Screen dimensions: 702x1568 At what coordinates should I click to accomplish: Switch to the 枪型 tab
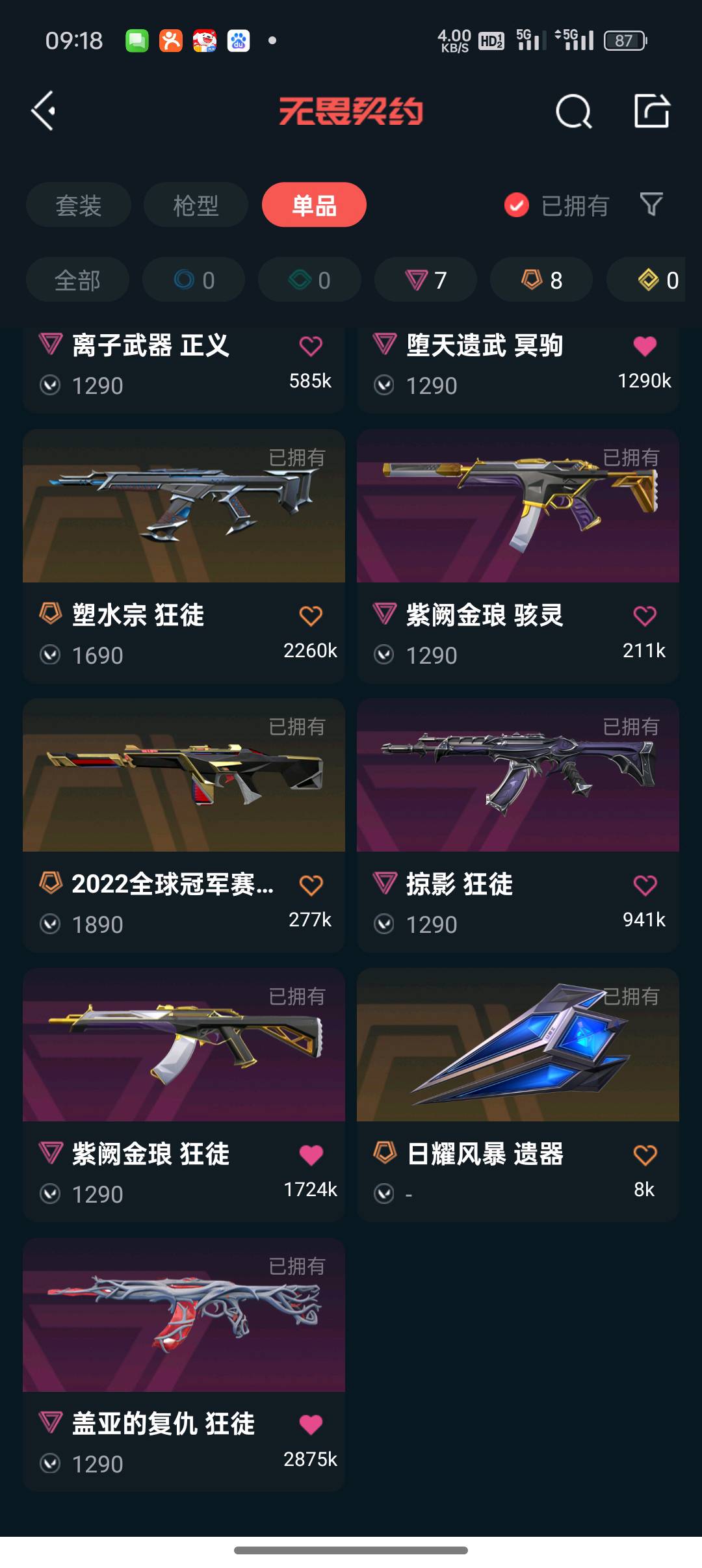click(x=196, y=205)
